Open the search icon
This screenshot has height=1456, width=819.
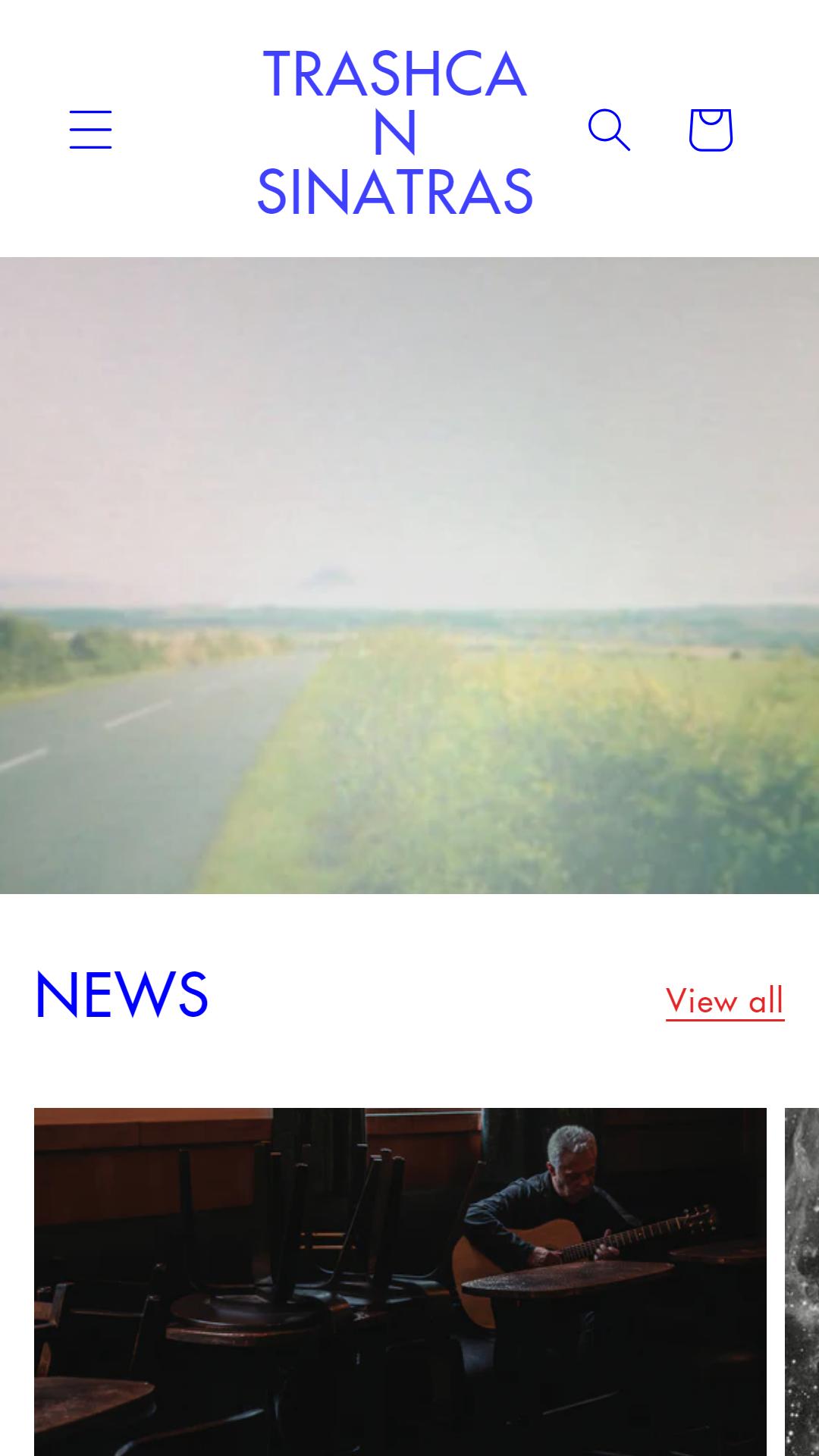[609, 130]
